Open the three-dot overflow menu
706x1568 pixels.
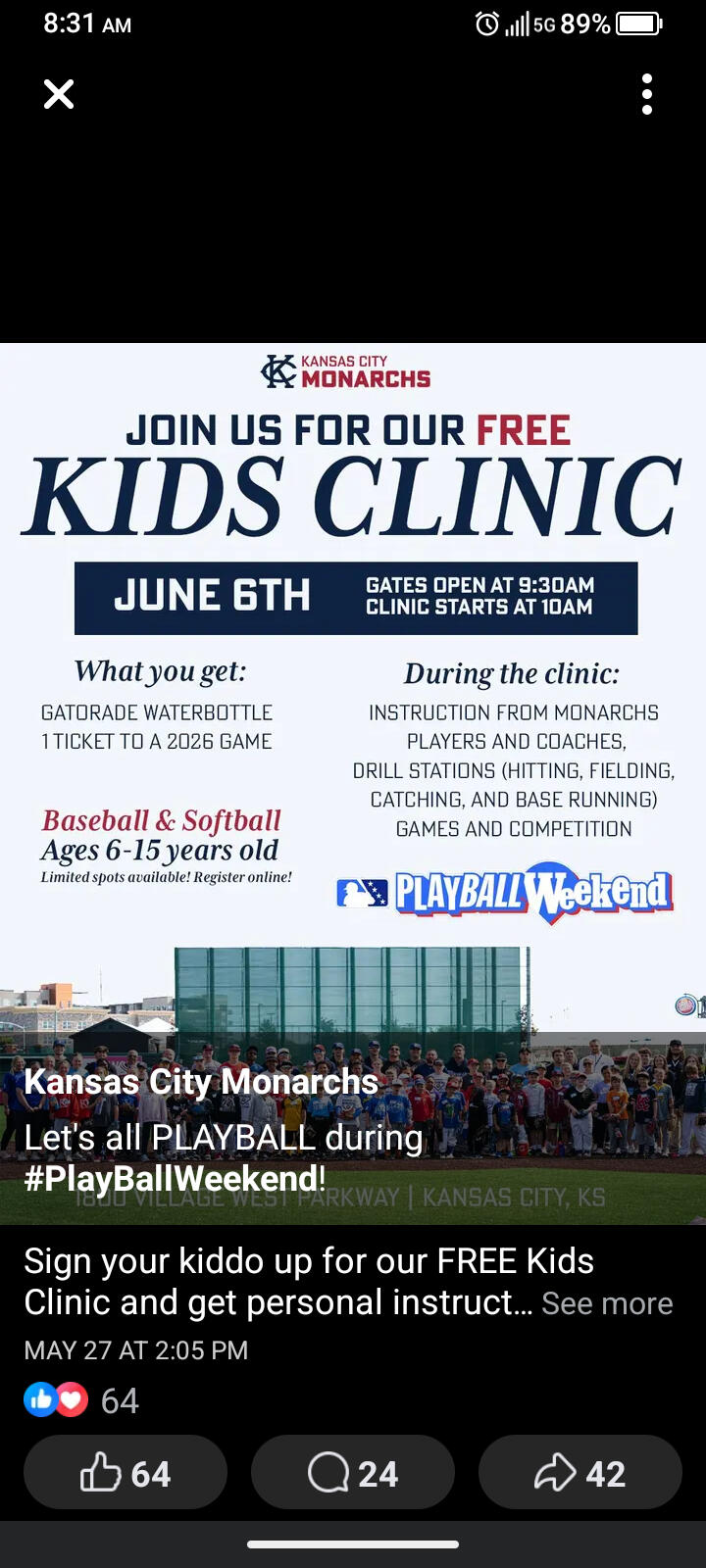coord(647,94)
